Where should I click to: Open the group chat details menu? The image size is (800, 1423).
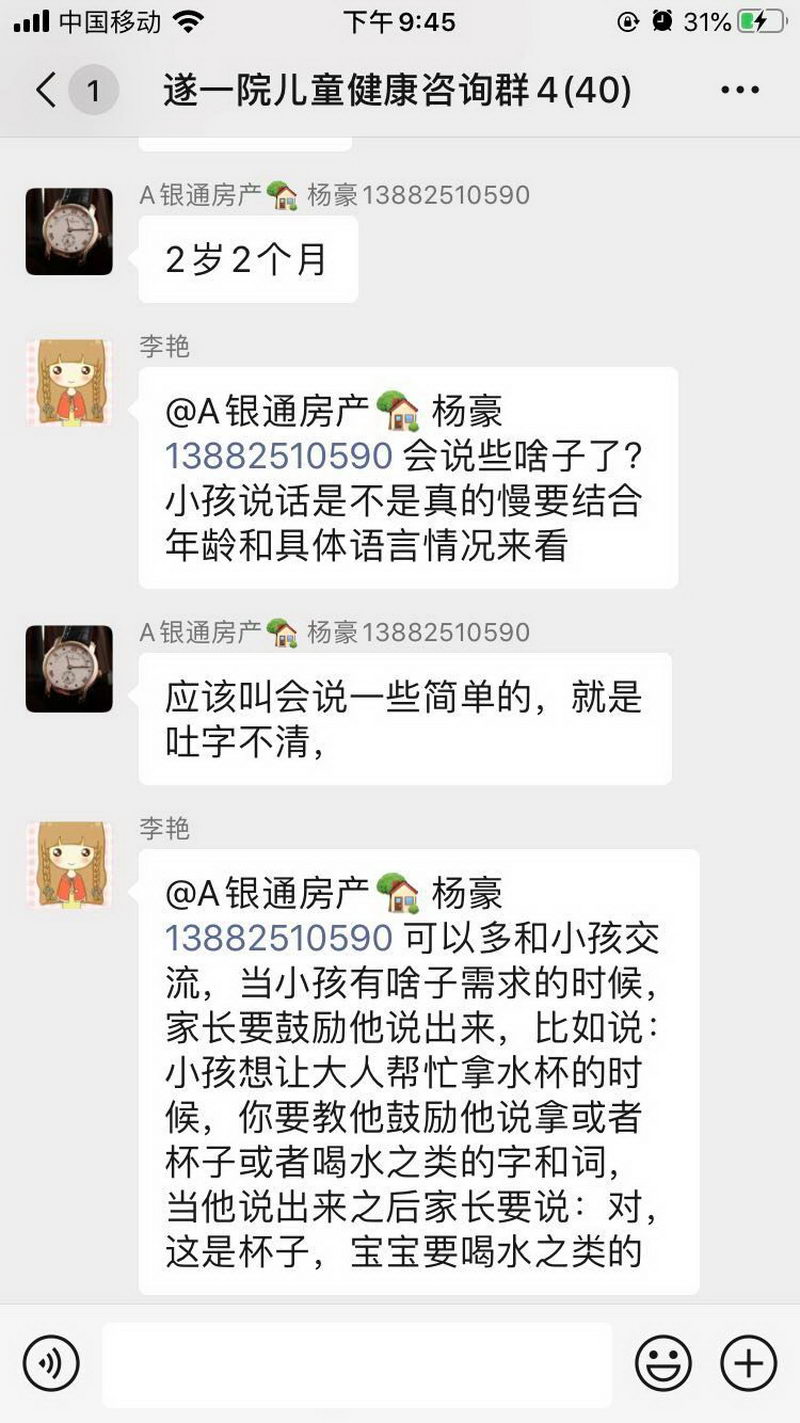tap(740, 91)
